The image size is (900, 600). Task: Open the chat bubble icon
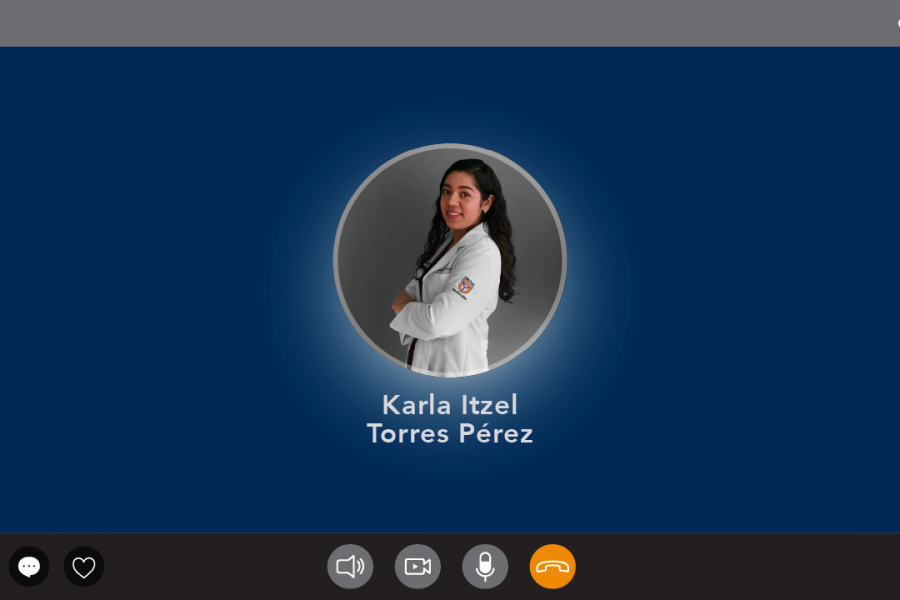29,567
